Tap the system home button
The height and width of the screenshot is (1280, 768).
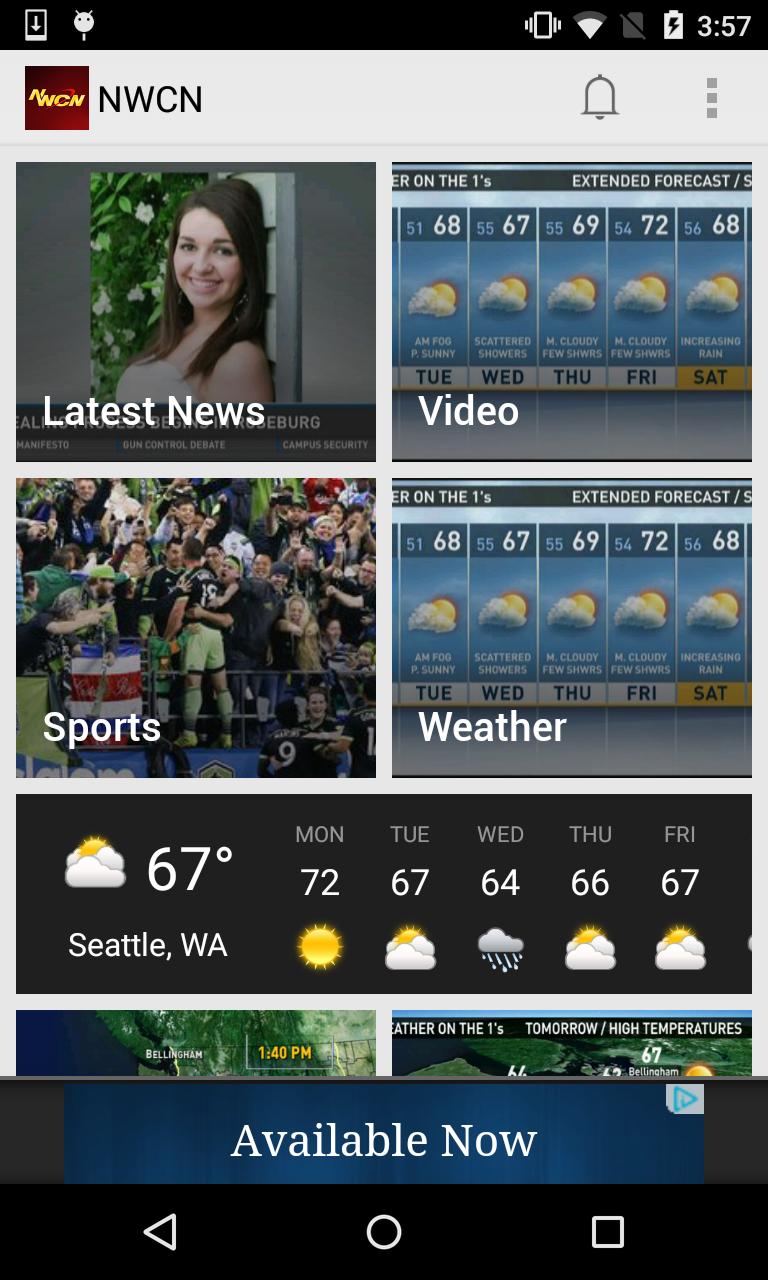coord(384,1232)
